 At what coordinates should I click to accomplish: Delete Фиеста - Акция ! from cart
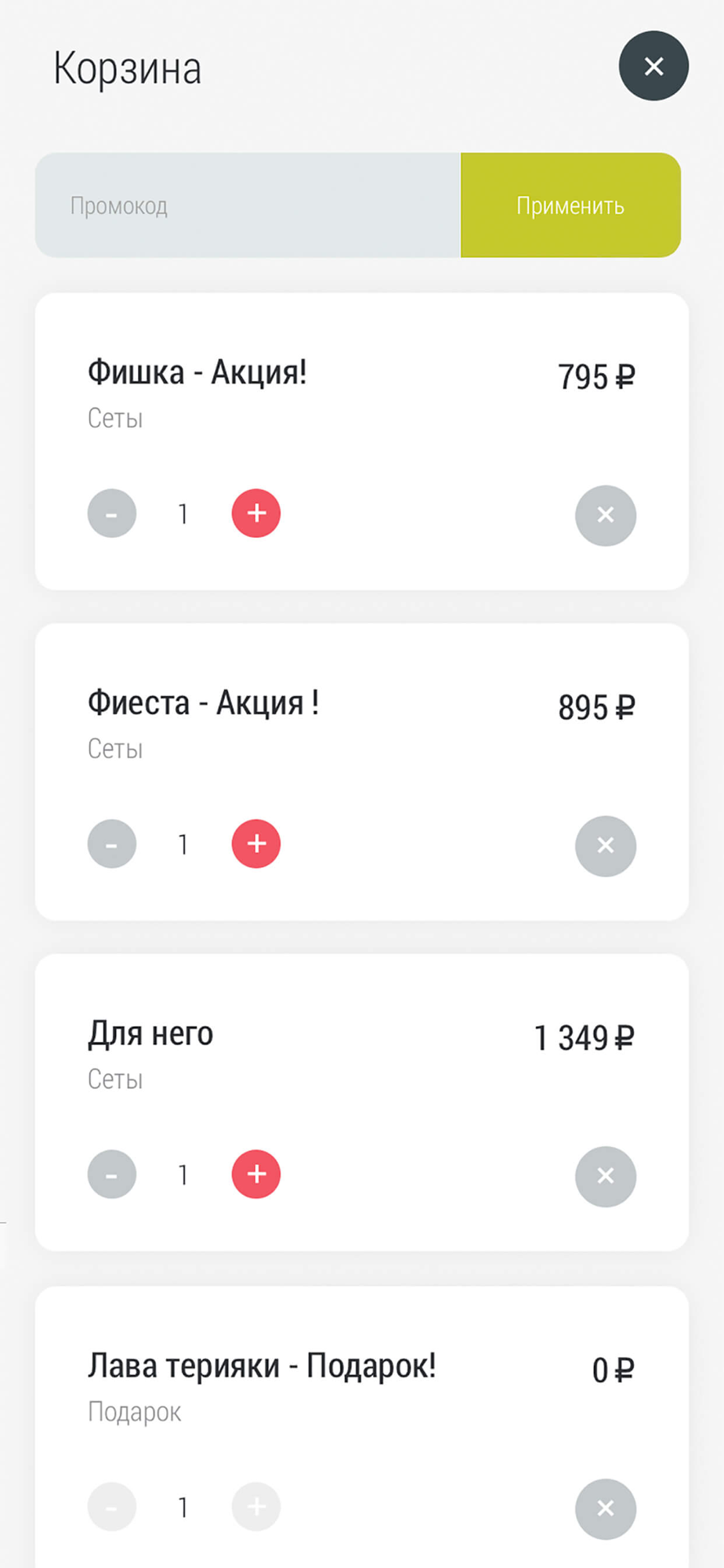[x=606, y=846]
